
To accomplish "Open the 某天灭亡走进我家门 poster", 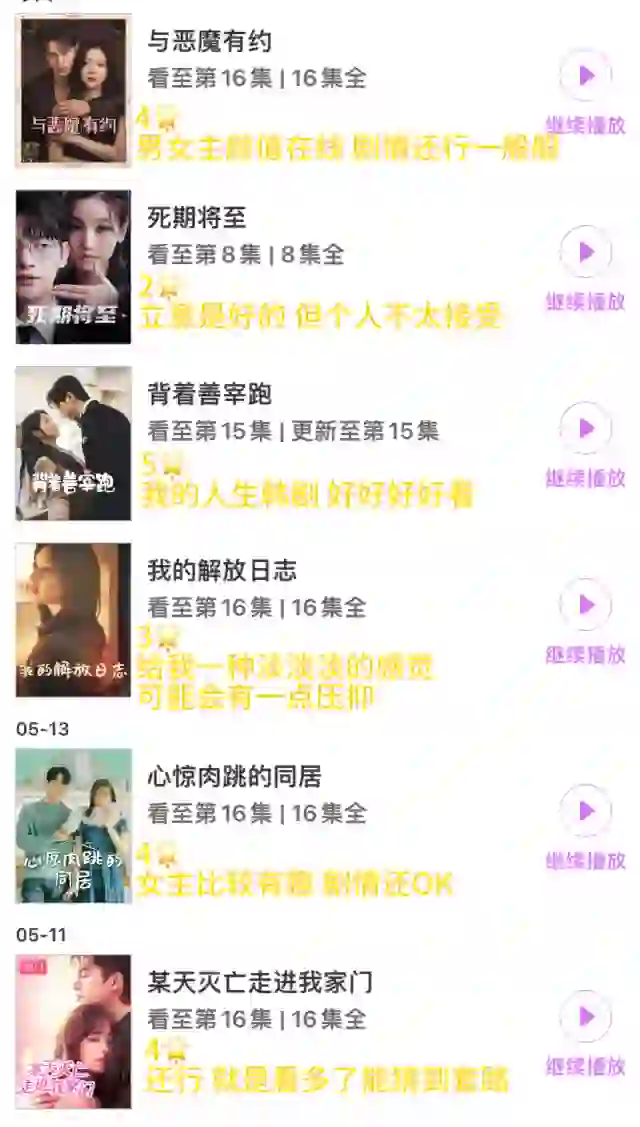I will coord(73,1031).
